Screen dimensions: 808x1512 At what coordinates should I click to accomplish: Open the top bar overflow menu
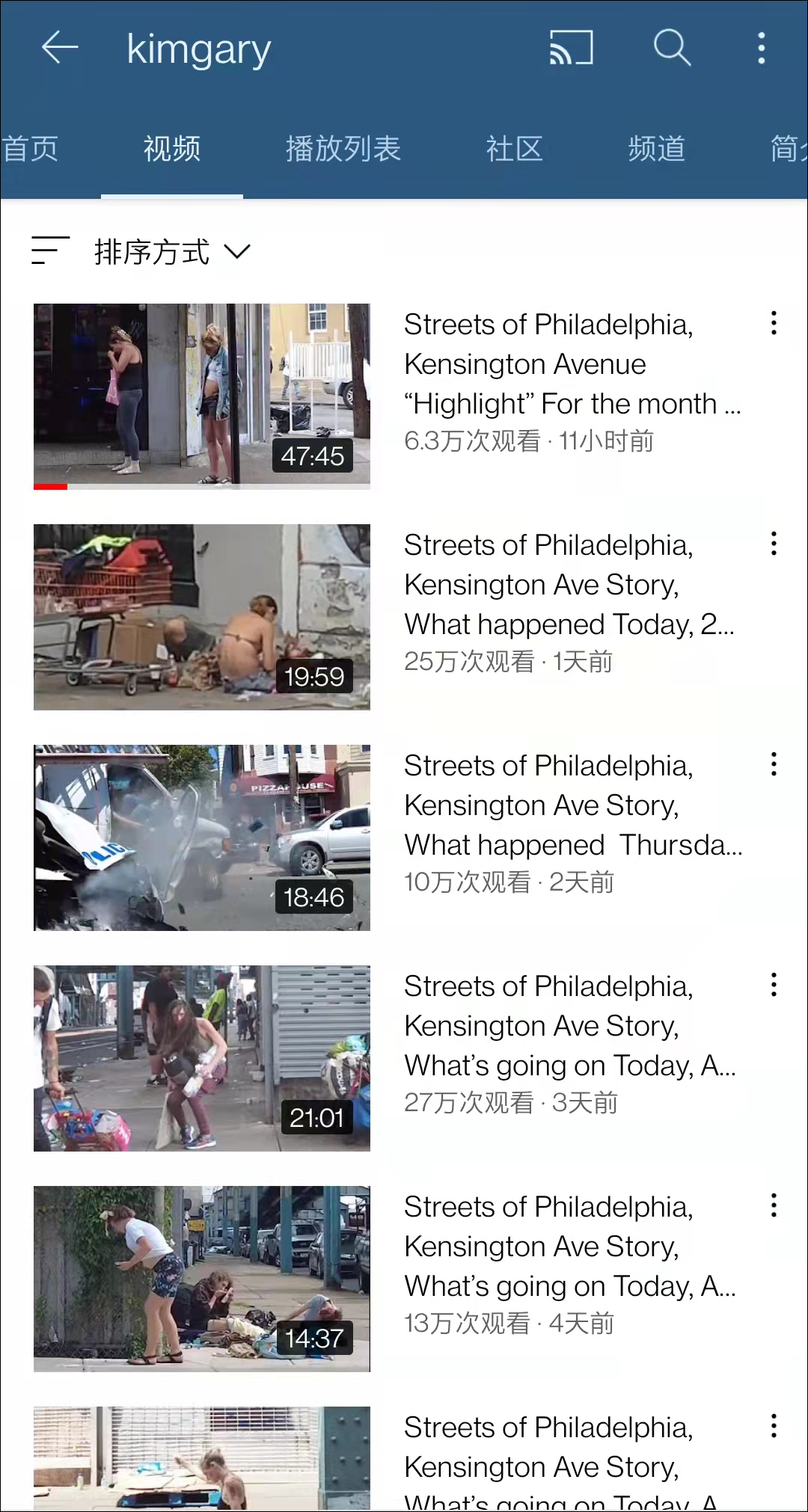click(762, 48)
